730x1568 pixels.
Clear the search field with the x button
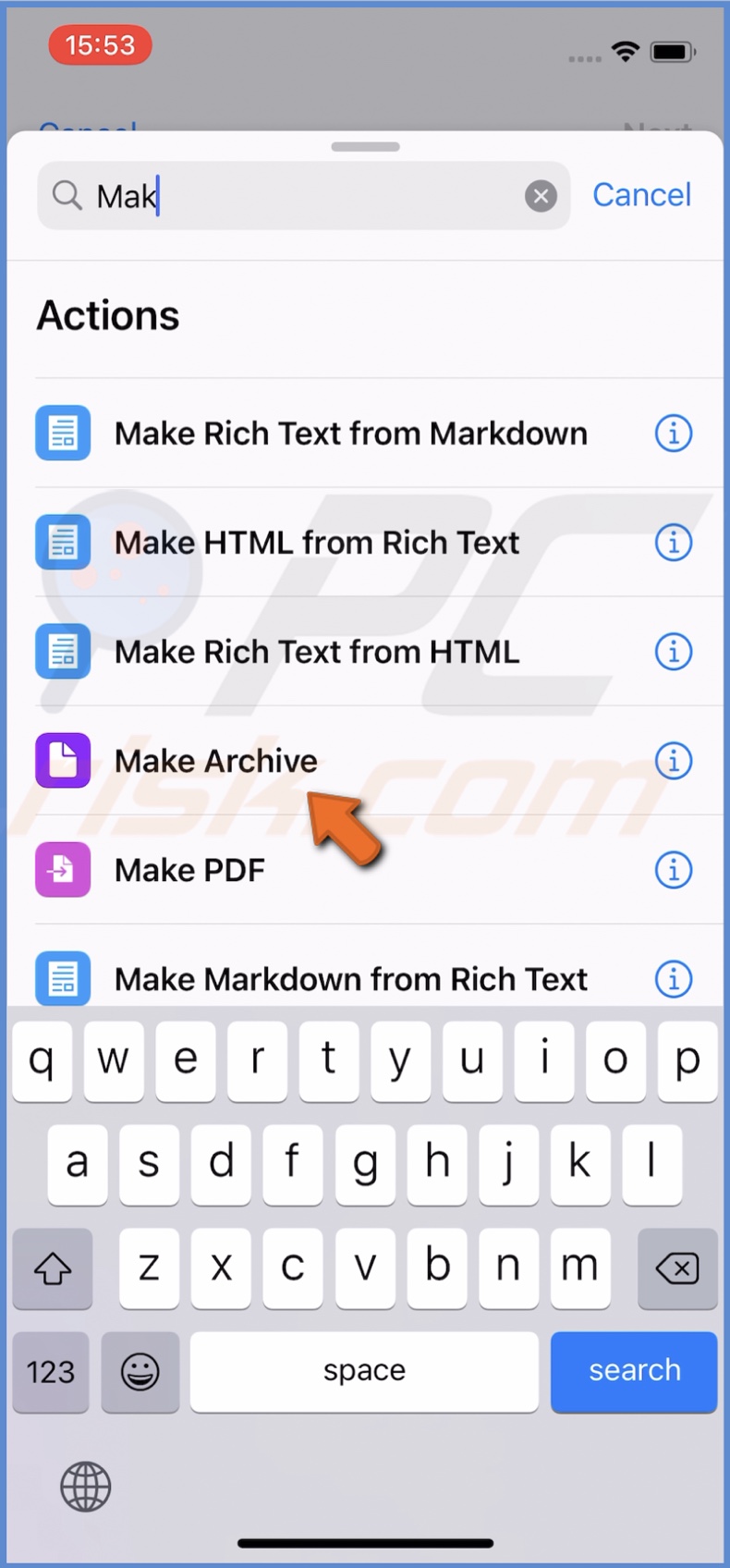(x=541, y=195)
